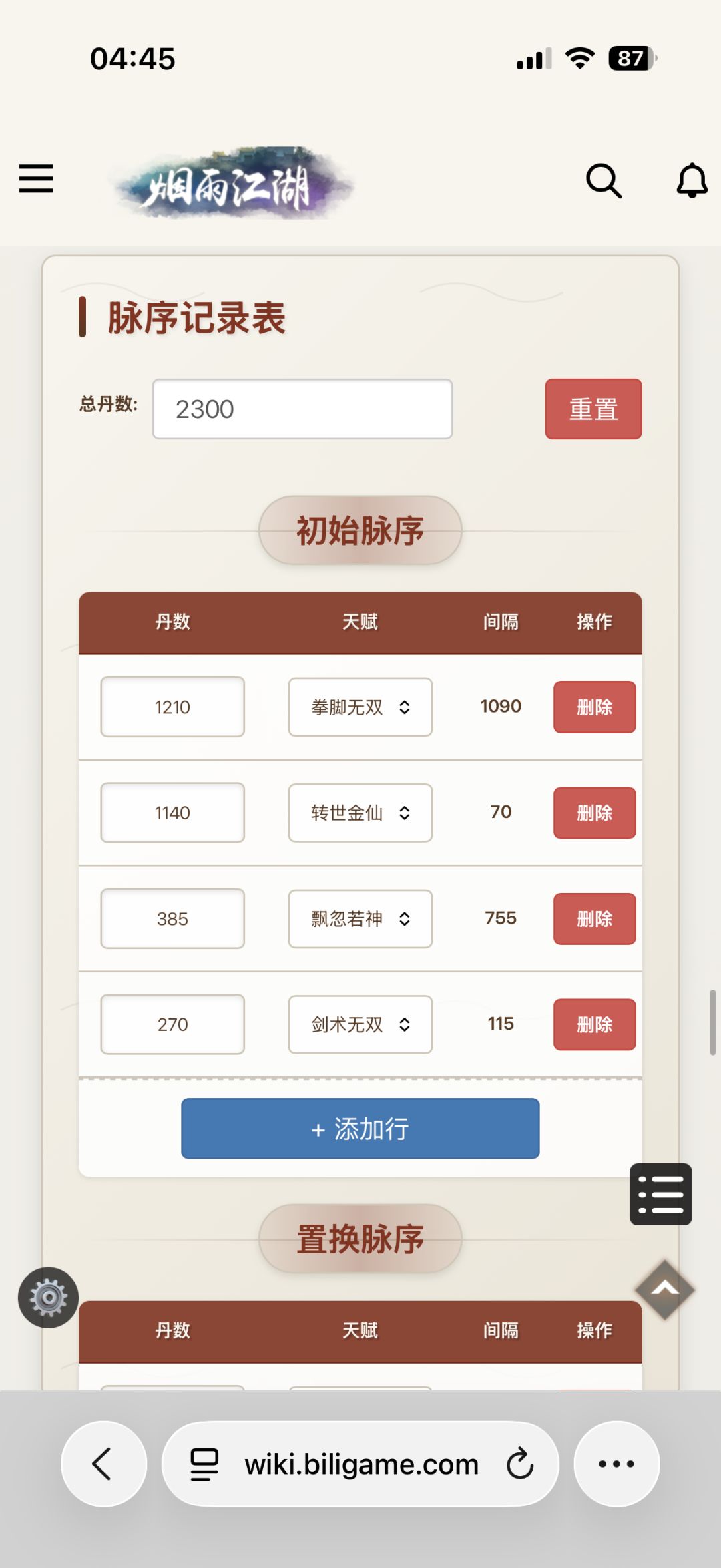Open the wiki search icon
This screenshot has height=1568, width=721.
[604, 180]
